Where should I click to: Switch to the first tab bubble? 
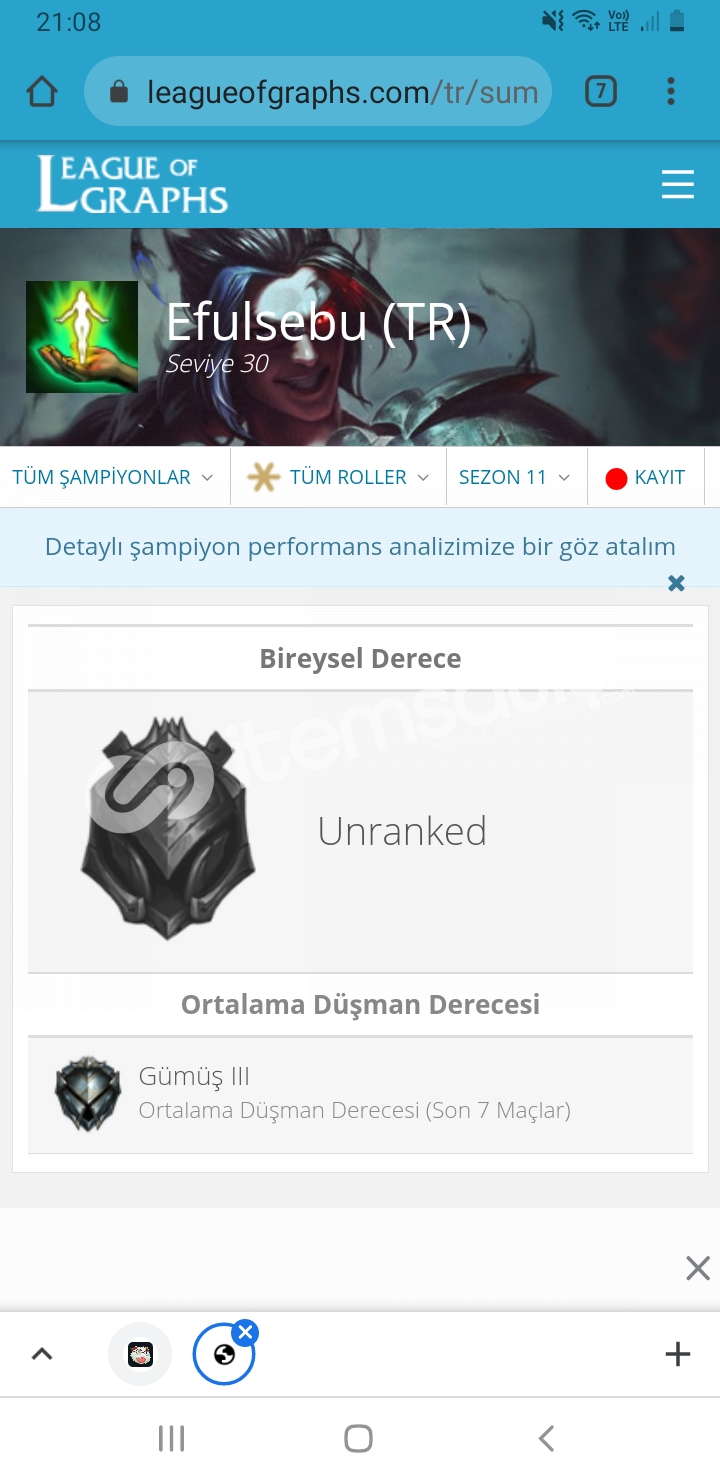point(140,1354)
